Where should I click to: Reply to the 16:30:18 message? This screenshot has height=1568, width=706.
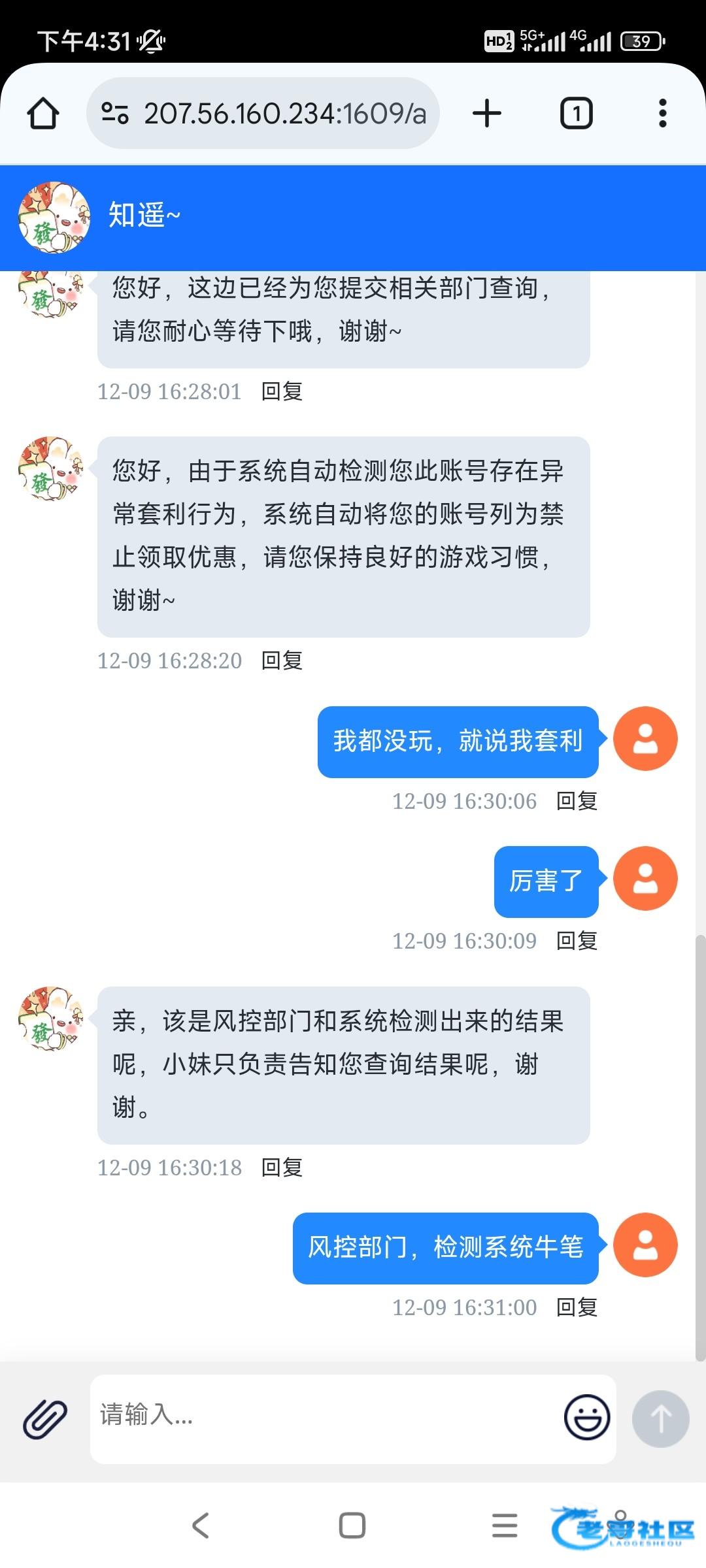[x=282, y=1168]
